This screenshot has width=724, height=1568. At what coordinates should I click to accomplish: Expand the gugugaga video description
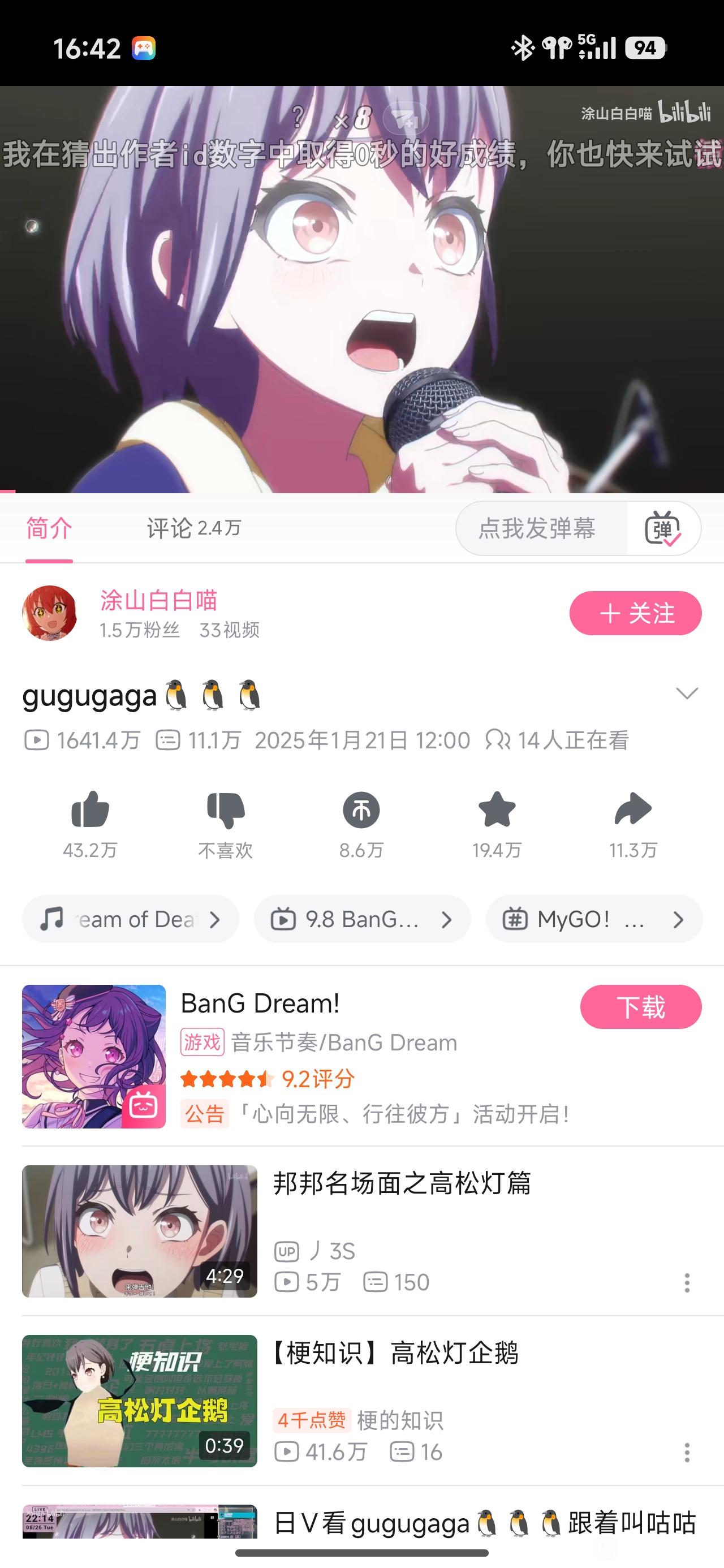click(686, 693)
